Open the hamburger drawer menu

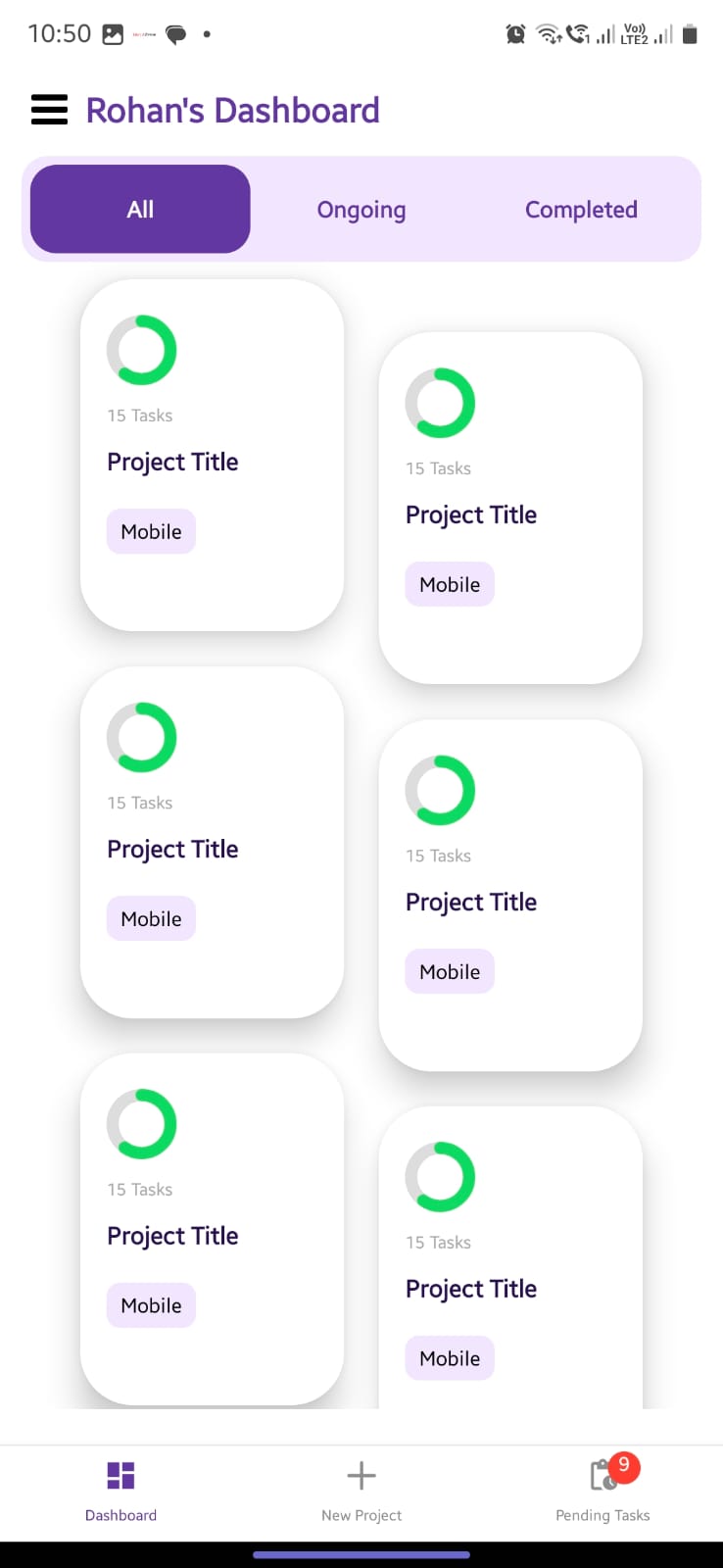click(49, 110)
